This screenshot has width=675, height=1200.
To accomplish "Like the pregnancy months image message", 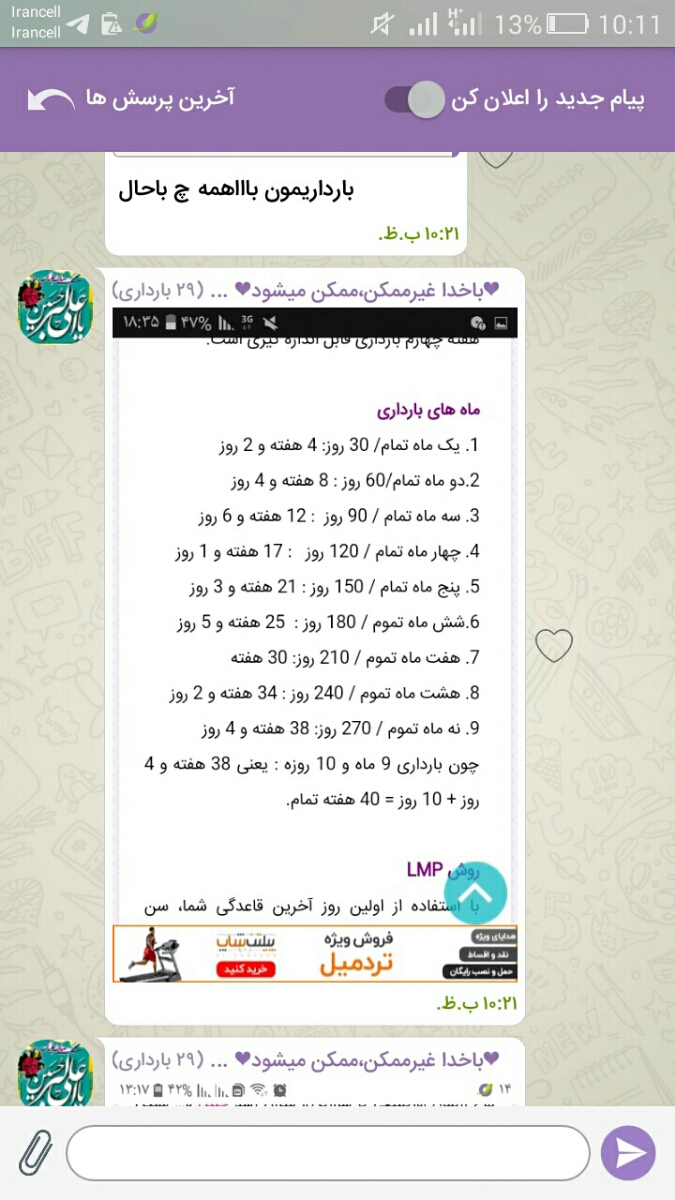I will 553,646.
